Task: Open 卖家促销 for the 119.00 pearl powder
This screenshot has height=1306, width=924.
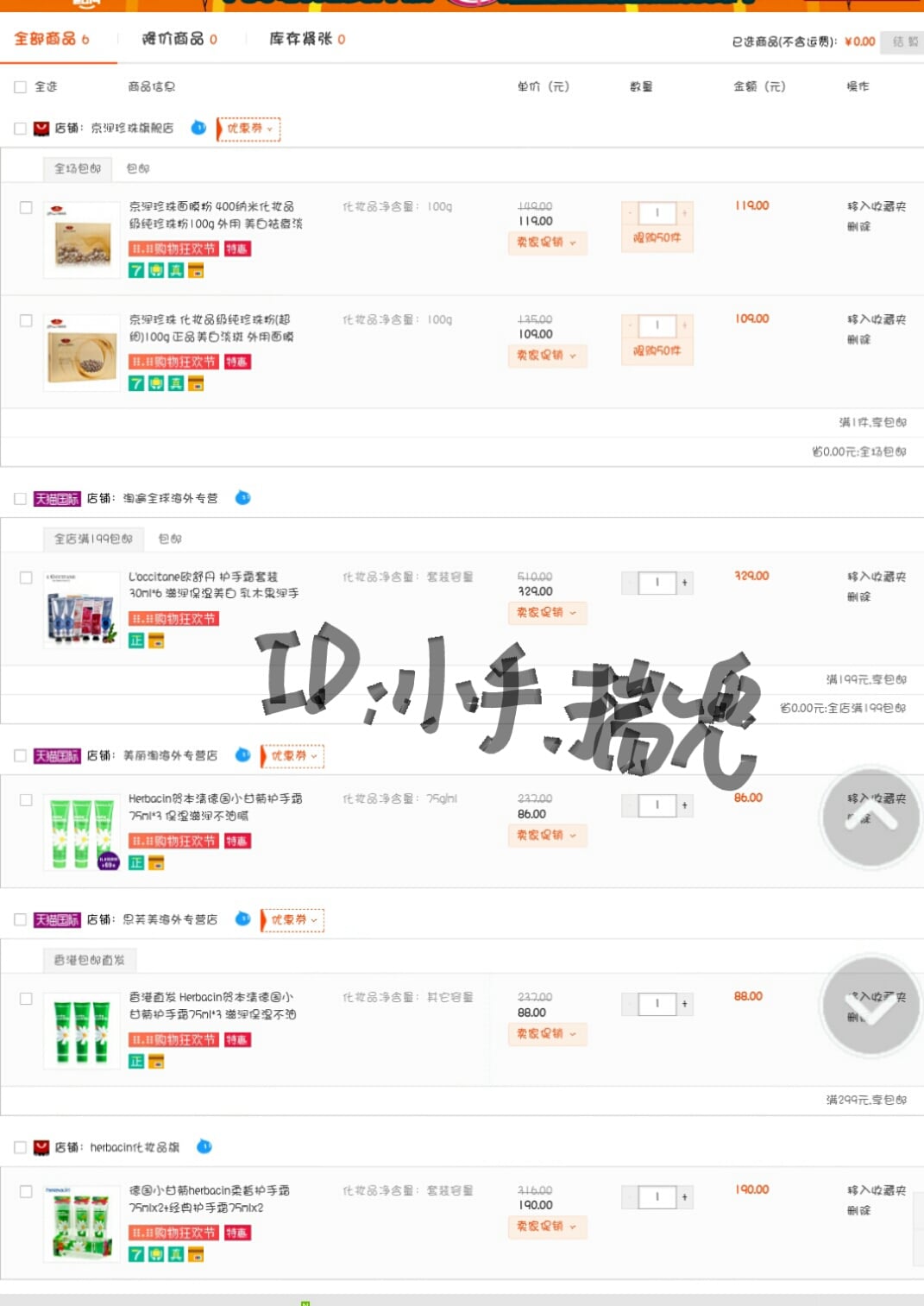Action: (547, 243)
